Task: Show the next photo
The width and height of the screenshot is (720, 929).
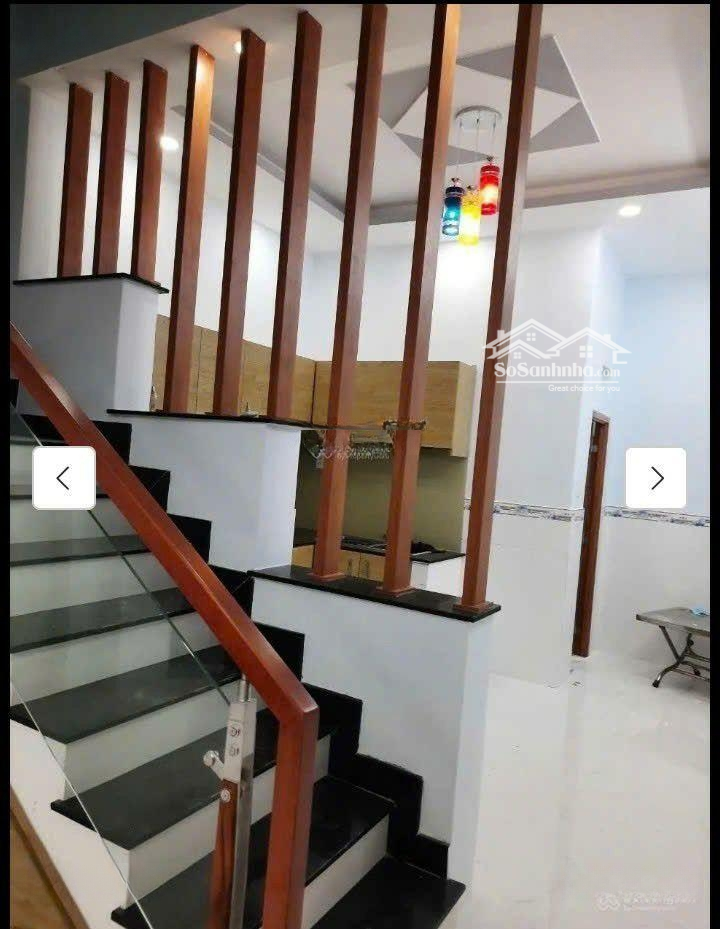Action: 656,478
